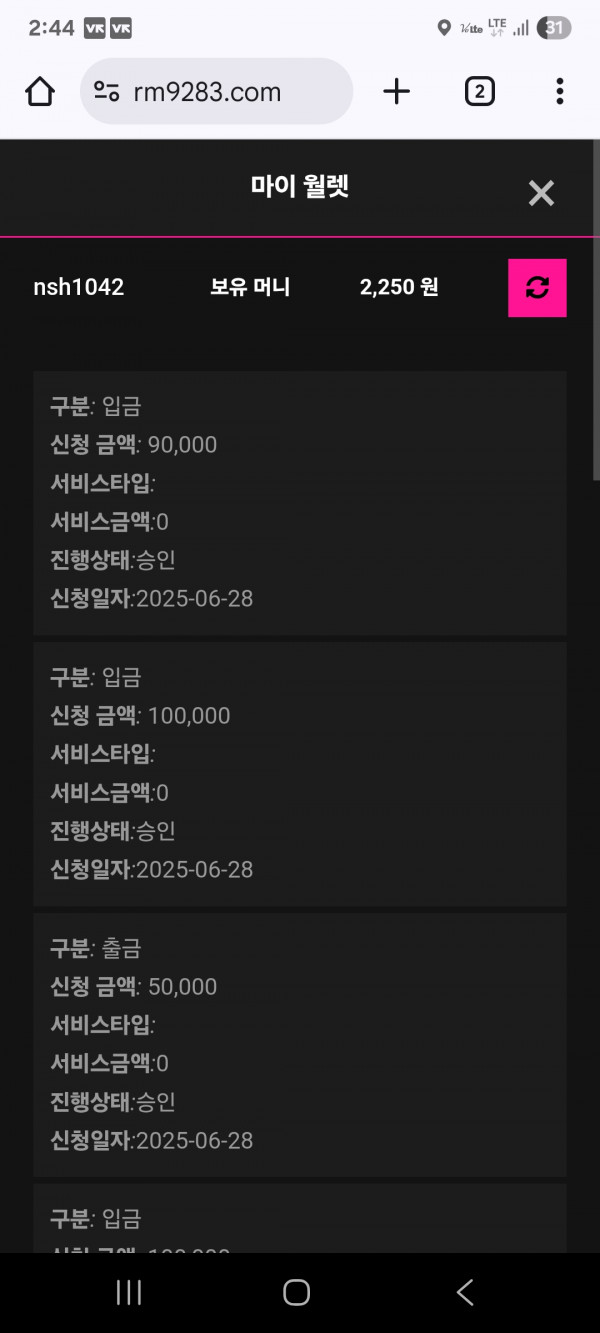Open the system recent apps view

tap(129, 1292)
